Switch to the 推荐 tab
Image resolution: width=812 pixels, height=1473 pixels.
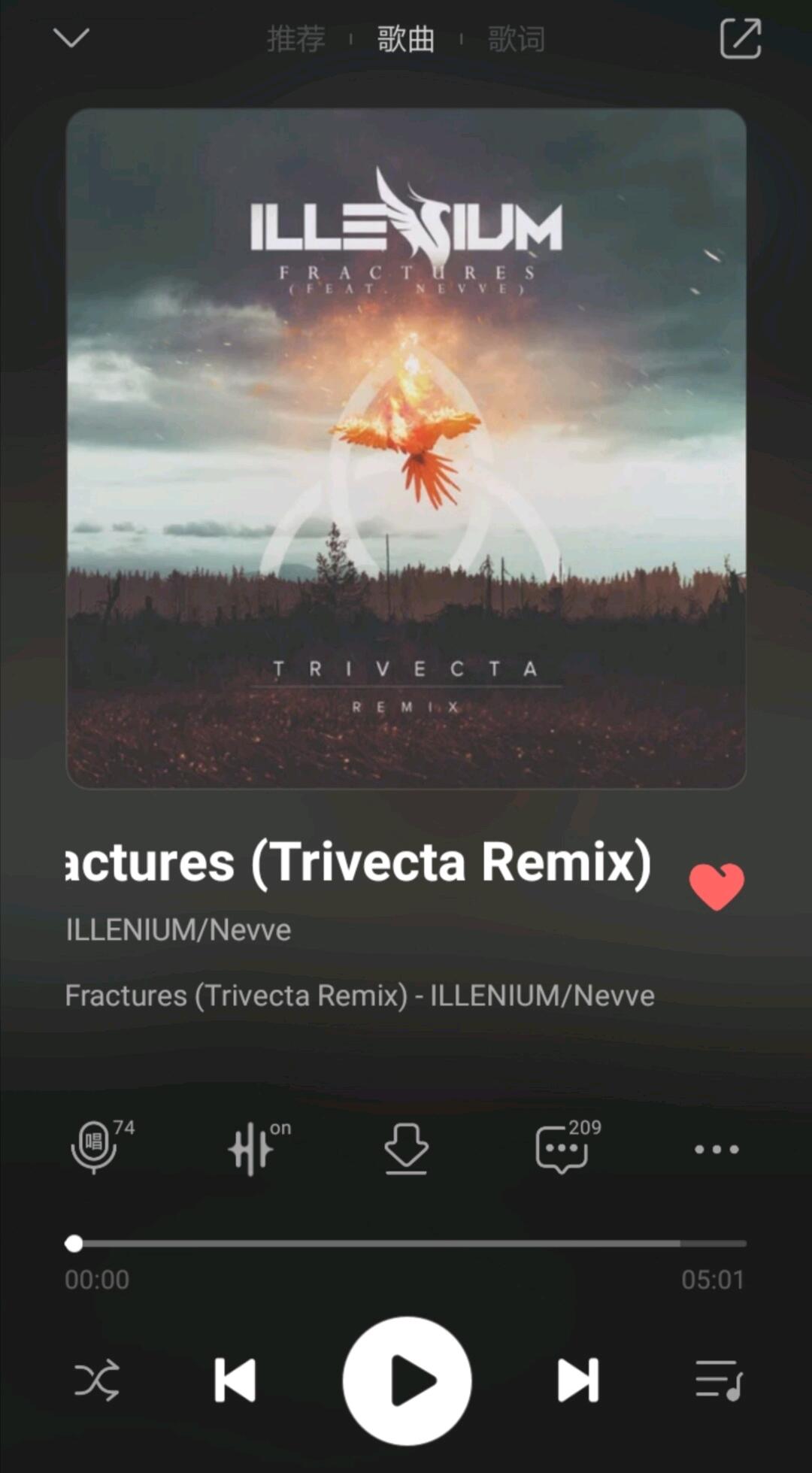coord(295,38)
